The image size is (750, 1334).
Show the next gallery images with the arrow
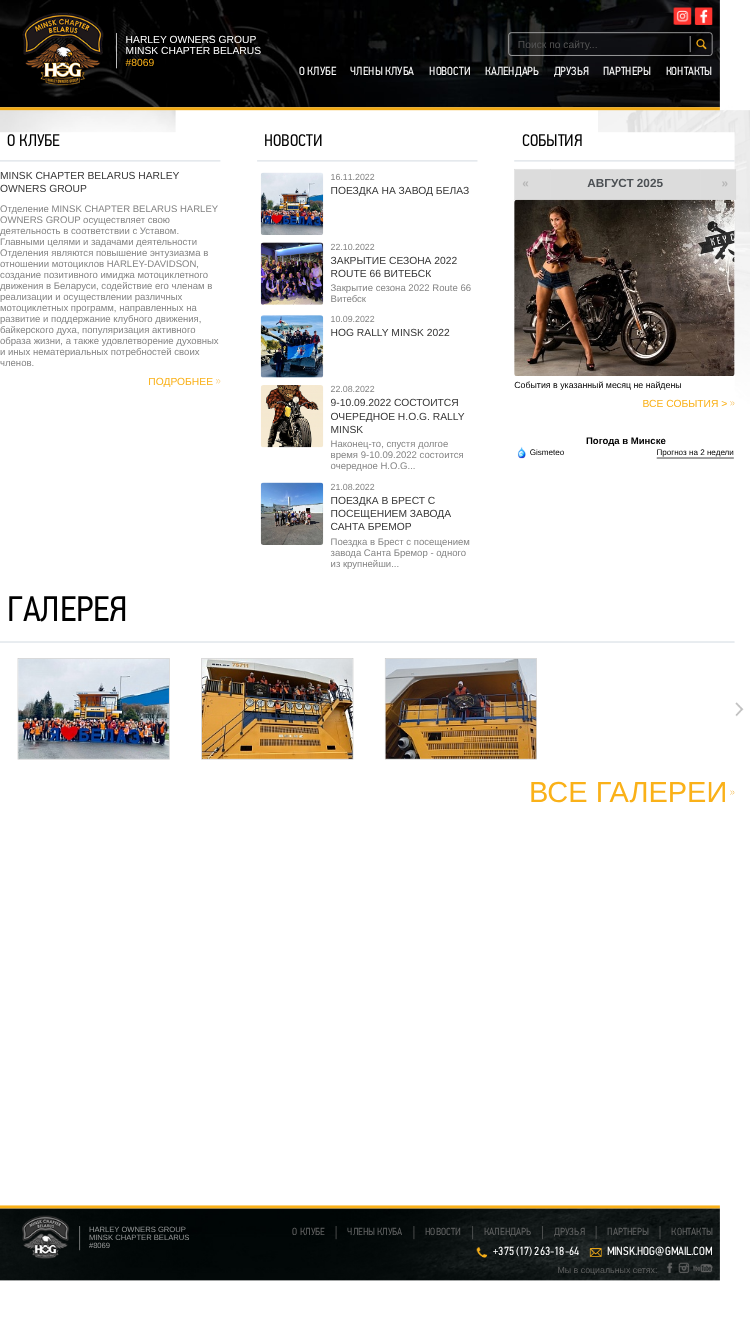coord(739,709)
